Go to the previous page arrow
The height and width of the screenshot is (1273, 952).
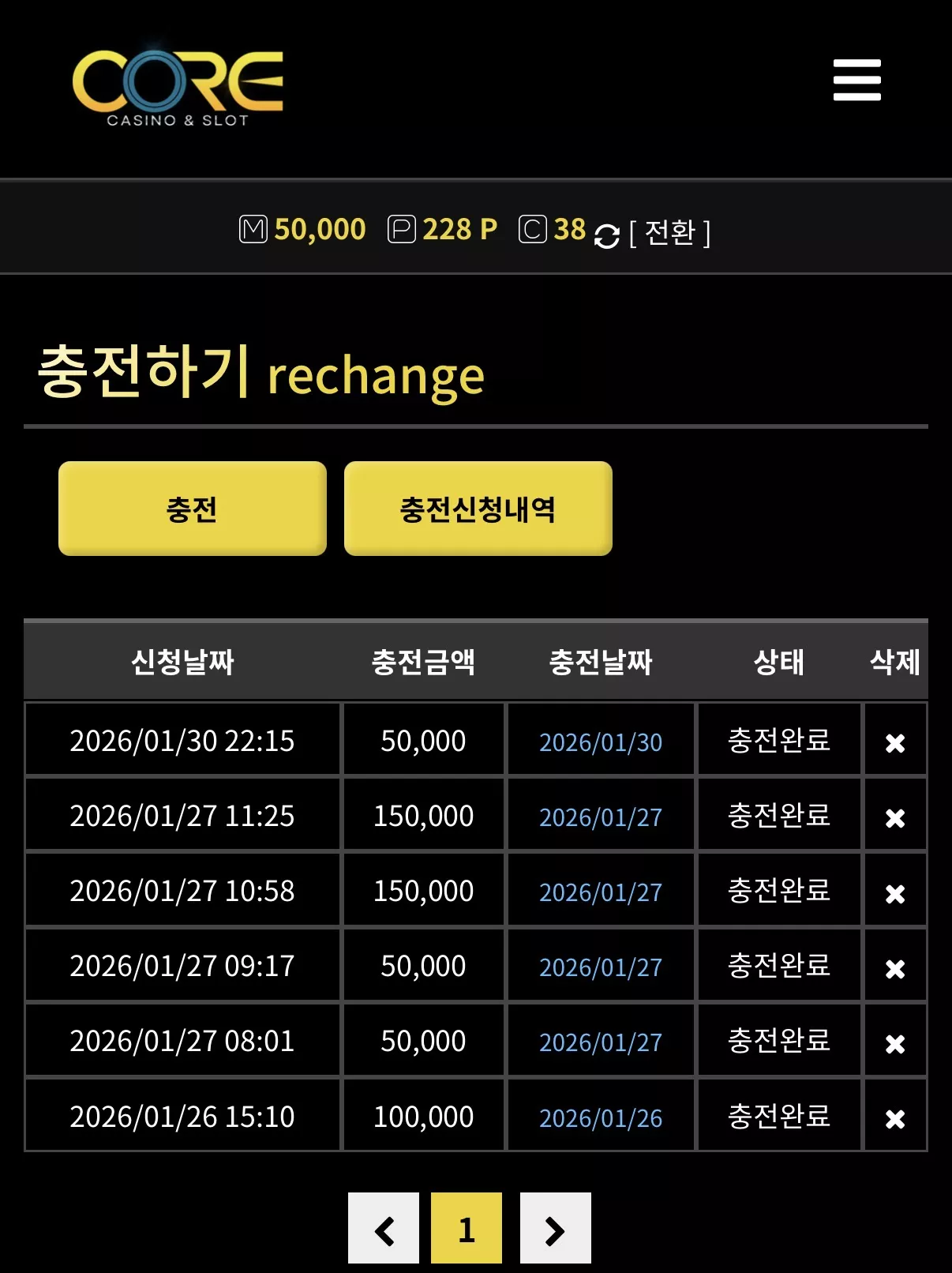[x=384, y=1228]
